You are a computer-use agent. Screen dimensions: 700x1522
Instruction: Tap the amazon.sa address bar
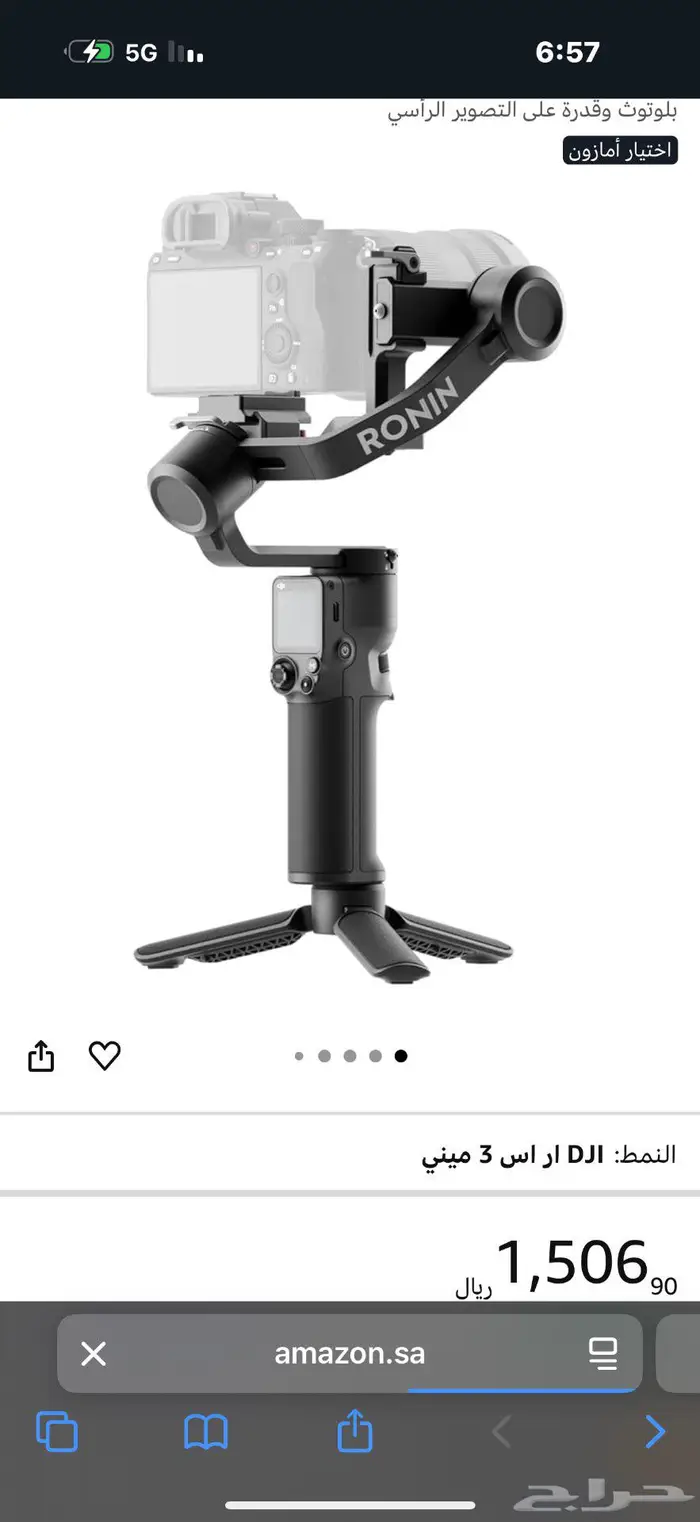pyautogui.click(x=350, y=1354)
